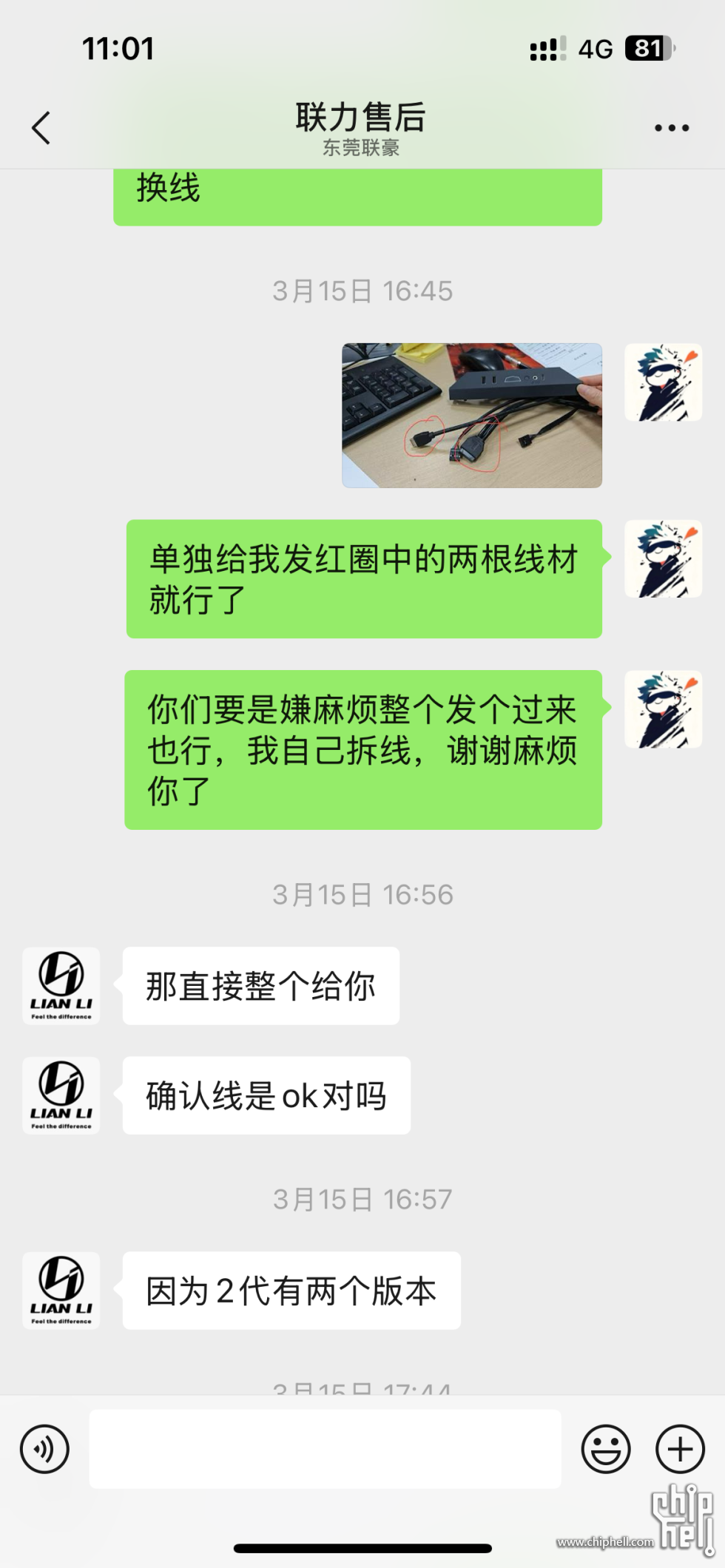Open the chat info overflow menu
The height and width of the screenshot is (1568, 725).
(x=671, y=128)
